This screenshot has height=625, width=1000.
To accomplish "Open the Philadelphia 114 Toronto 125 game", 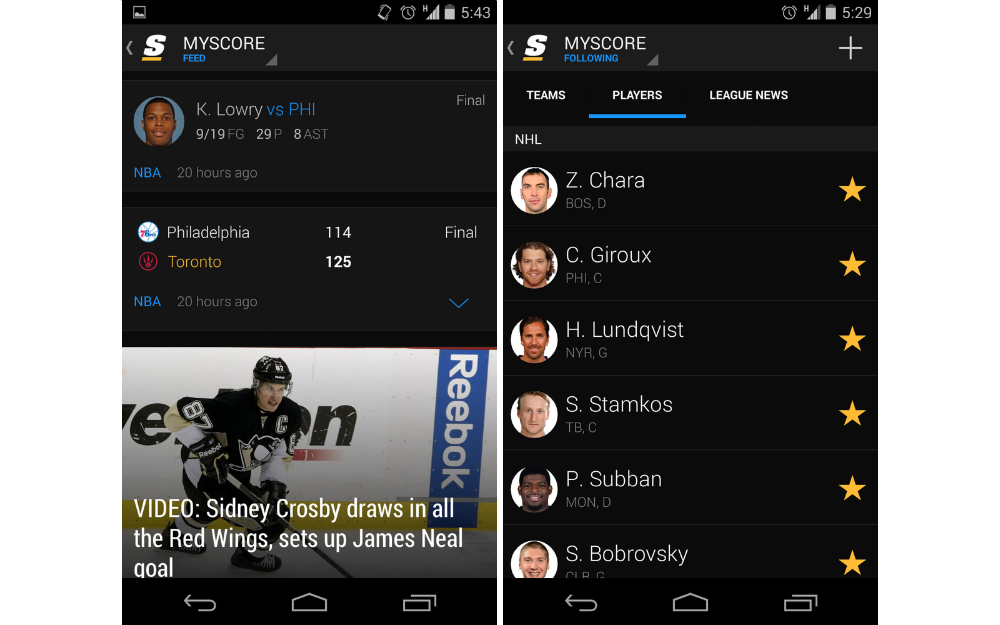I will [300, 247].
